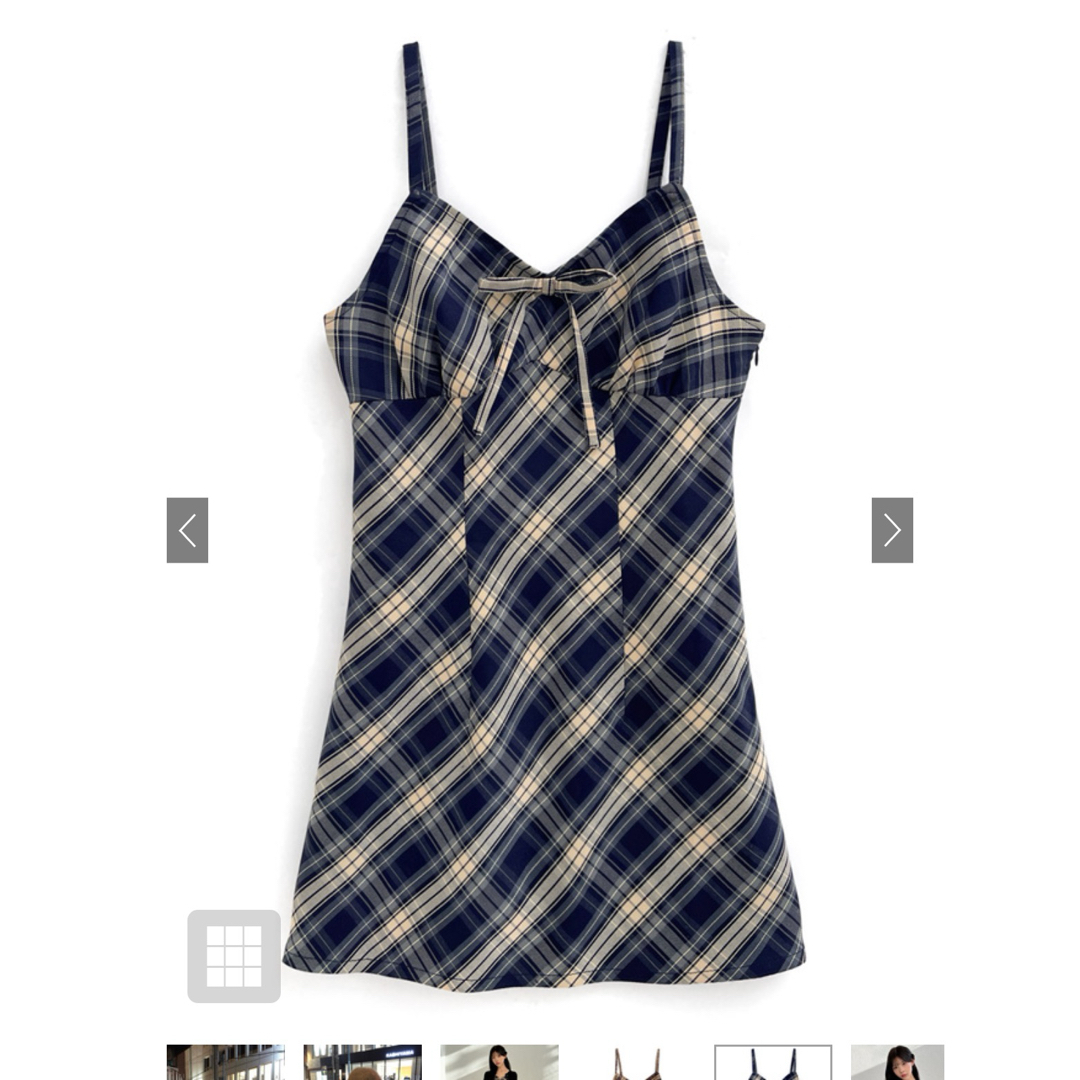Go to the previous product image
The height and width of the screenshot is (1080, 1080).
[x=187, y=530]
